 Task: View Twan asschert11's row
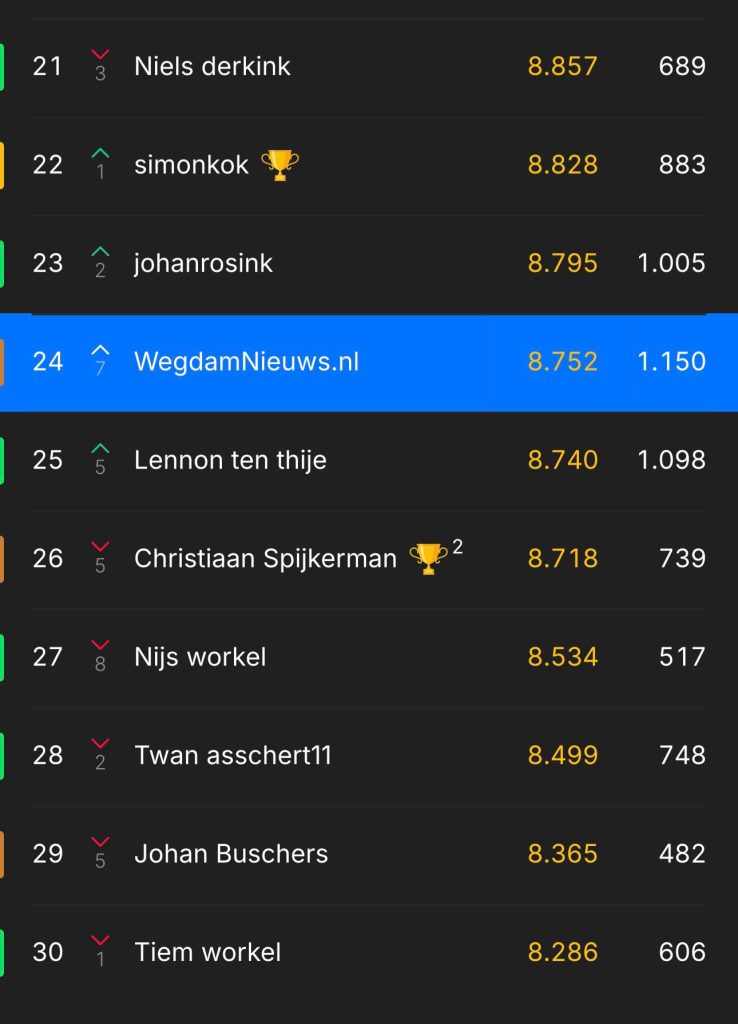233,755
